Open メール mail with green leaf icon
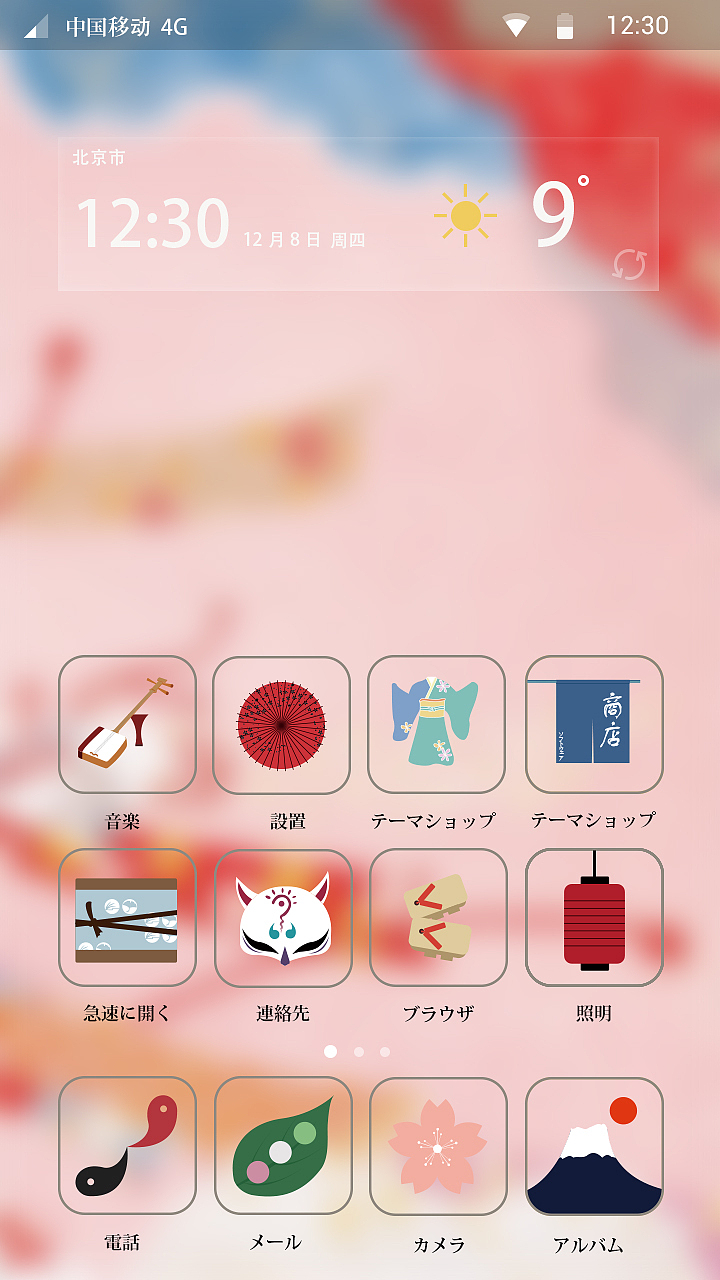Viewport: 720px width, 1280px height. click(283, 1146)
